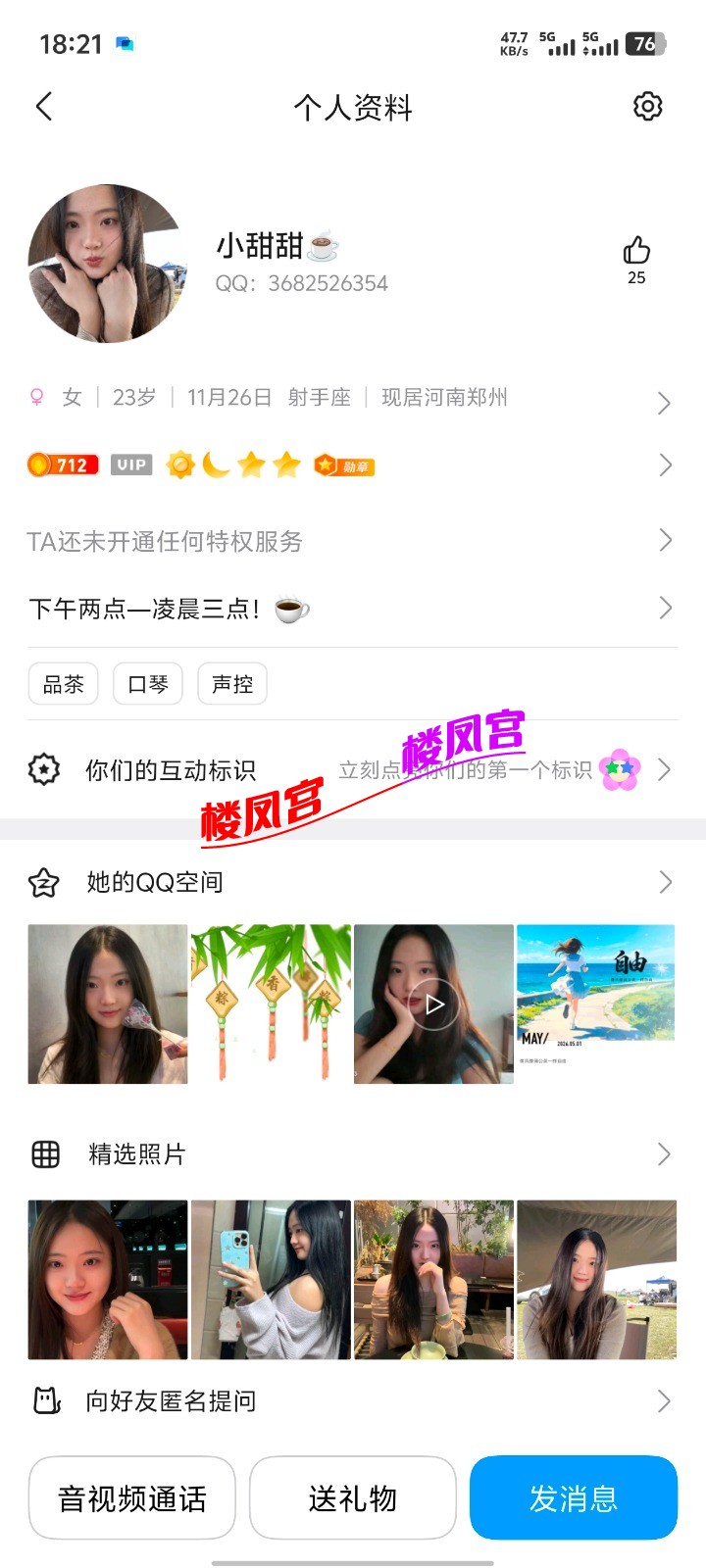Open the 下午两点—凌晨三点 signature row

[x=352, y=609]
